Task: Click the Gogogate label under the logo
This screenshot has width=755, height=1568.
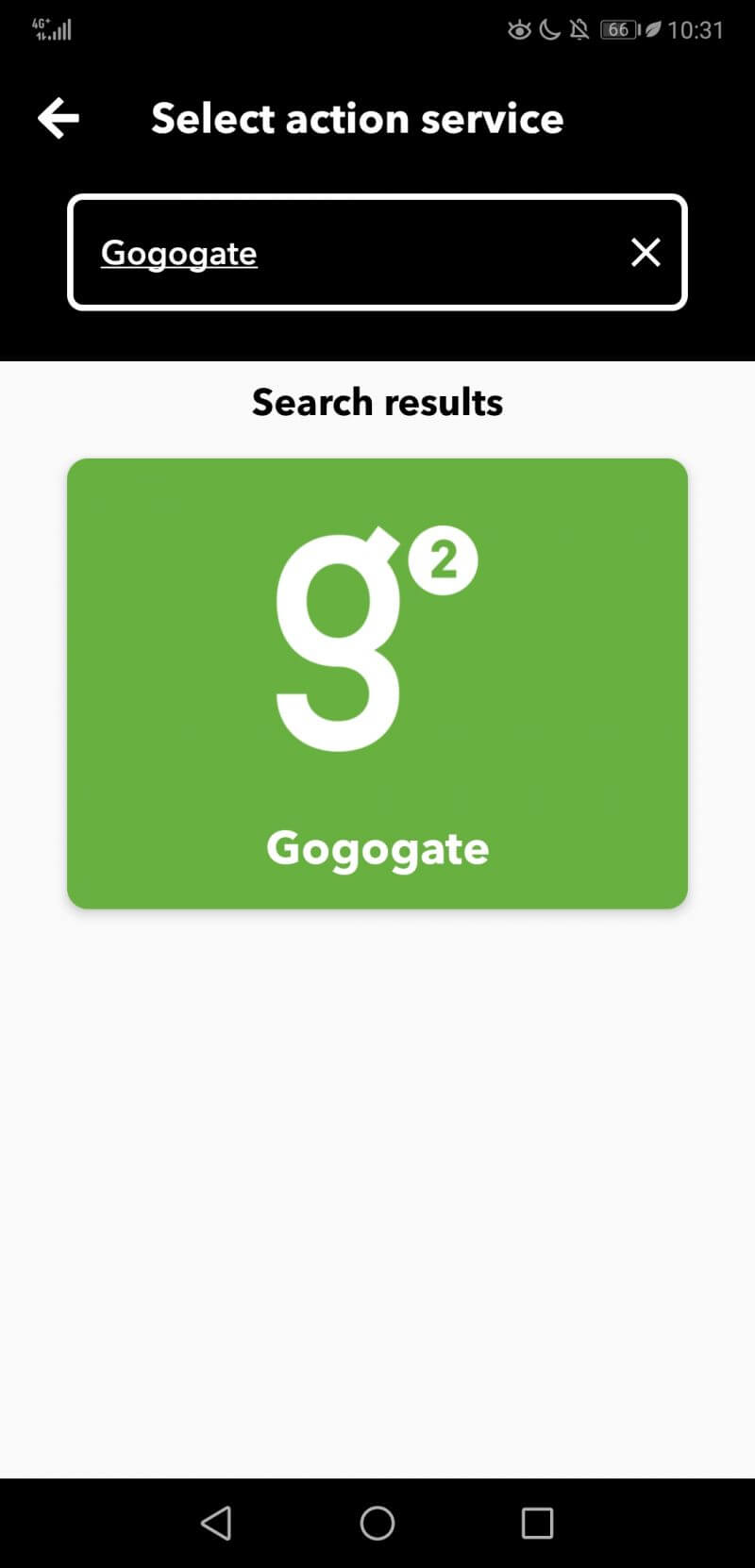Action: tap(377, 847)
